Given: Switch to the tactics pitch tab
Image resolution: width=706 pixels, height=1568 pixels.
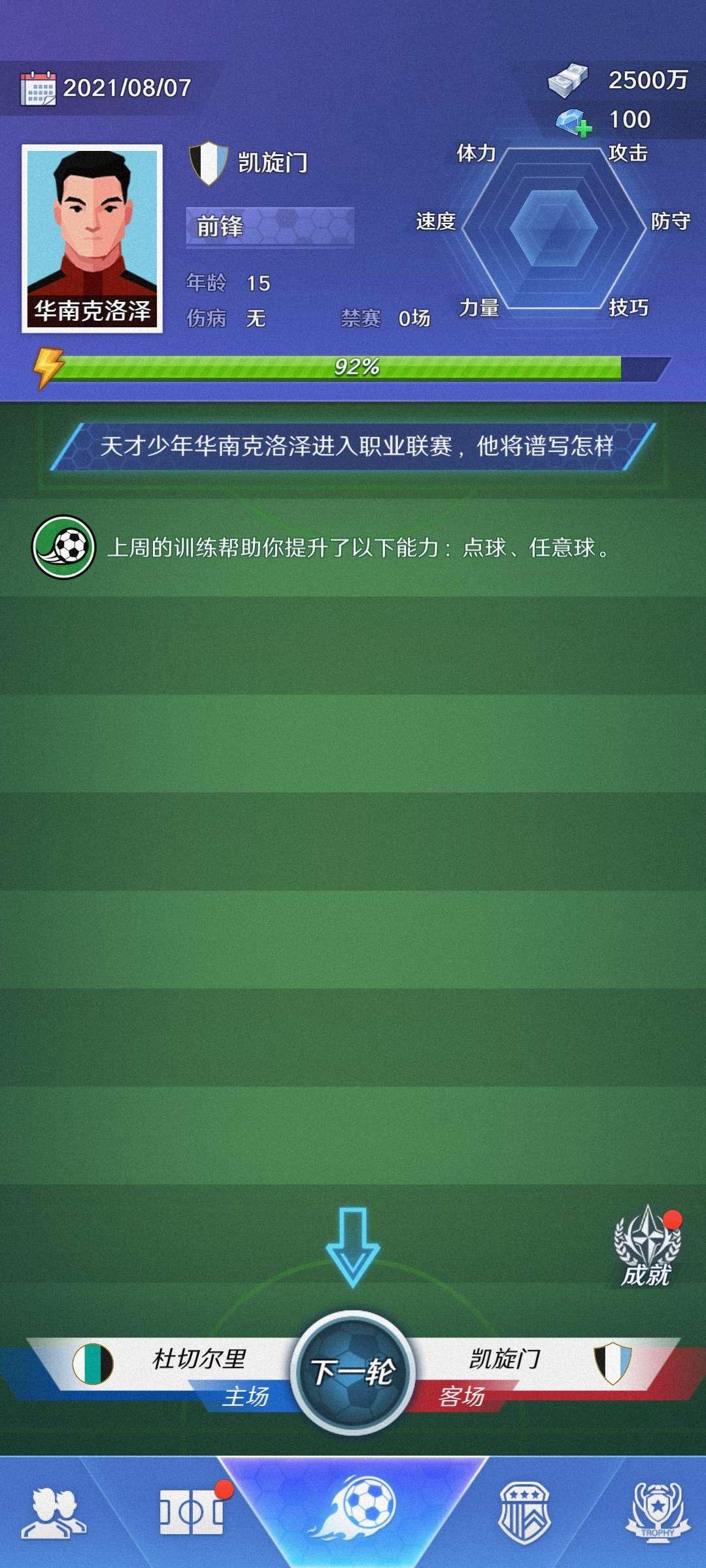Looking at the screenshot, I should [x=192, y=1513].
